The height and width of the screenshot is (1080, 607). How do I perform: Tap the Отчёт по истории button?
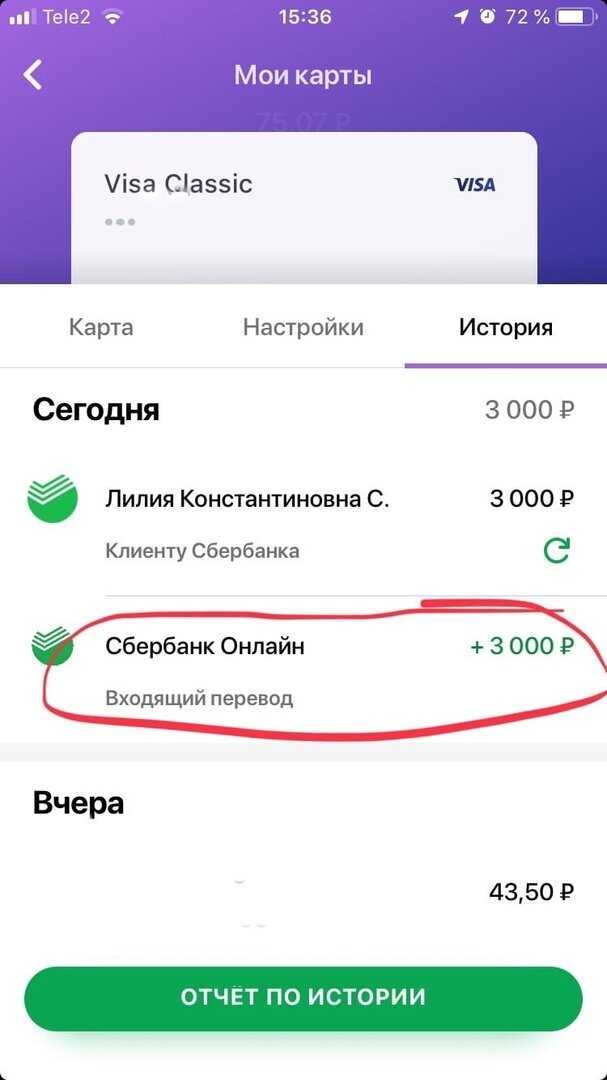[x=303, y=997]
